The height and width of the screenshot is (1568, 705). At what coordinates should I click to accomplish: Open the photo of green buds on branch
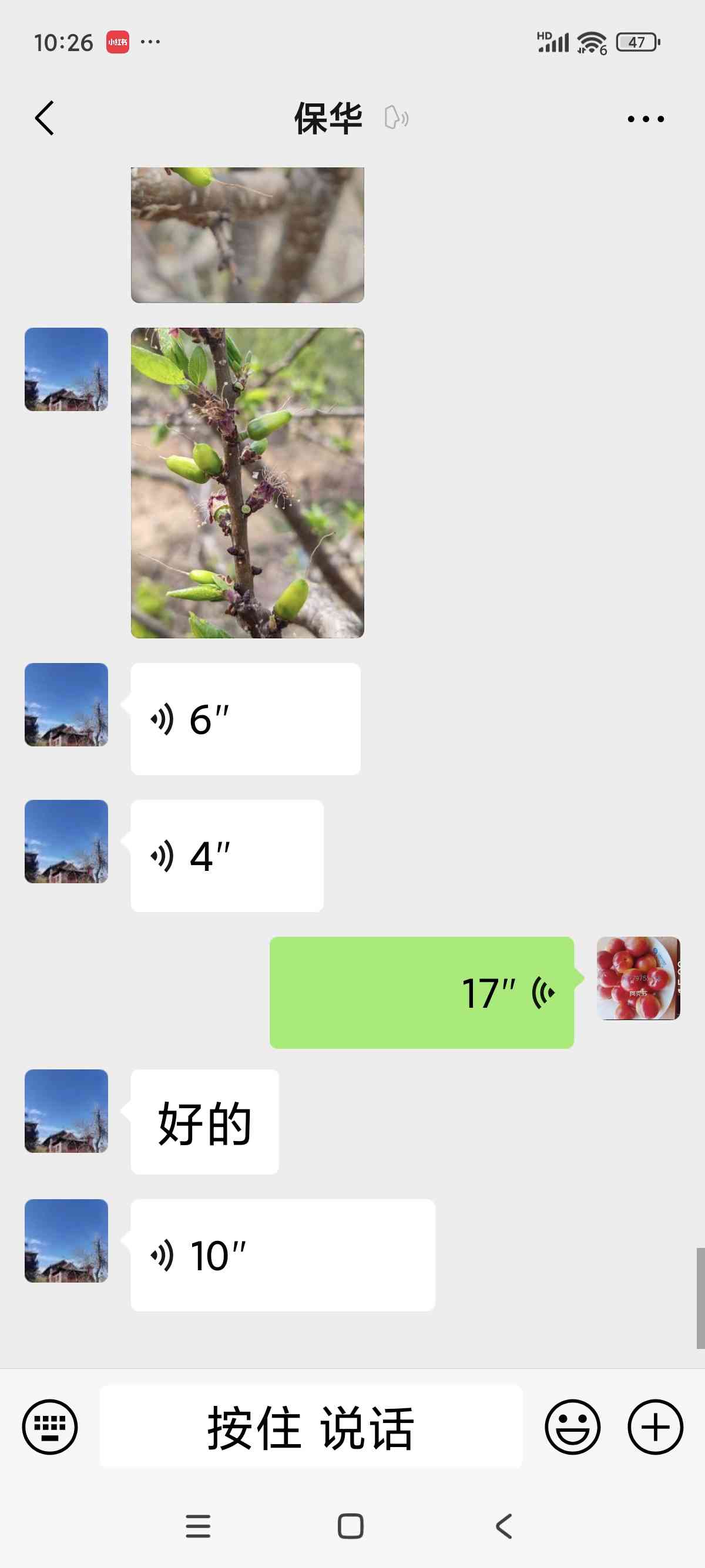[247, 483]
